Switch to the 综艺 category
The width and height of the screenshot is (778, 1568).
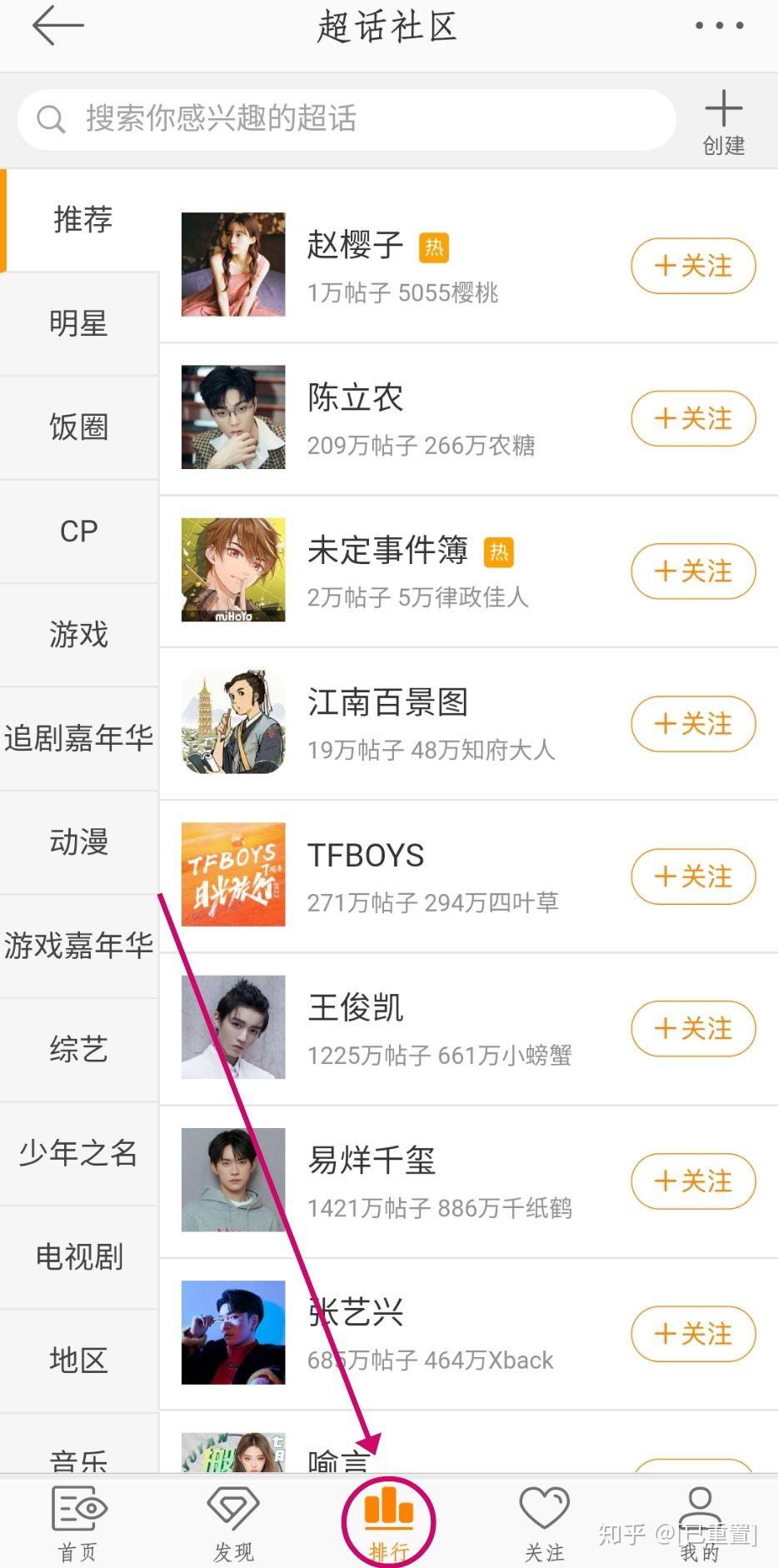79,1050
